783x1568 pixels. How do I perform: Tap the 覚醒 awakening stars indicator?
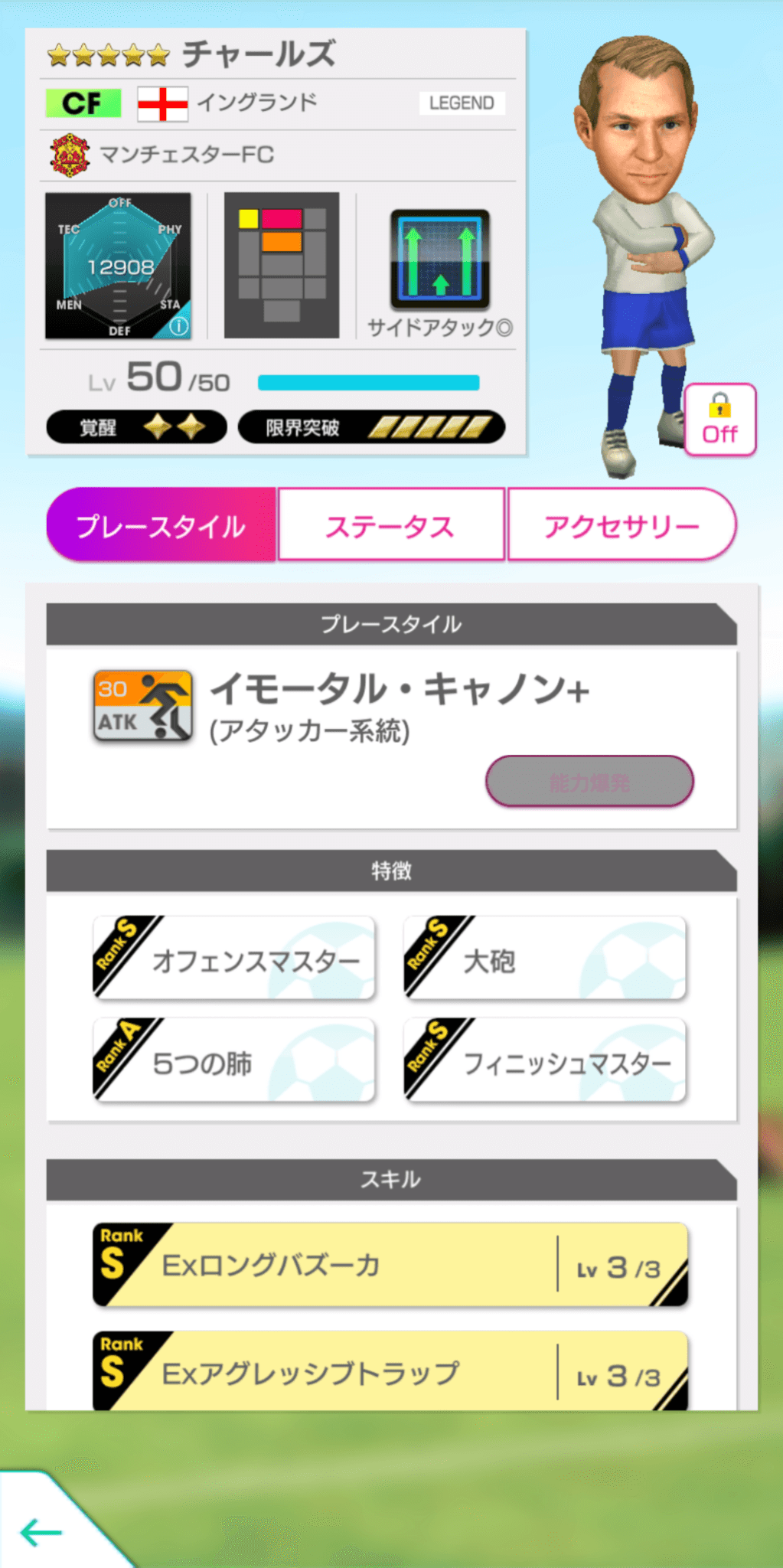pyautogui.click(x=135, y=427)
